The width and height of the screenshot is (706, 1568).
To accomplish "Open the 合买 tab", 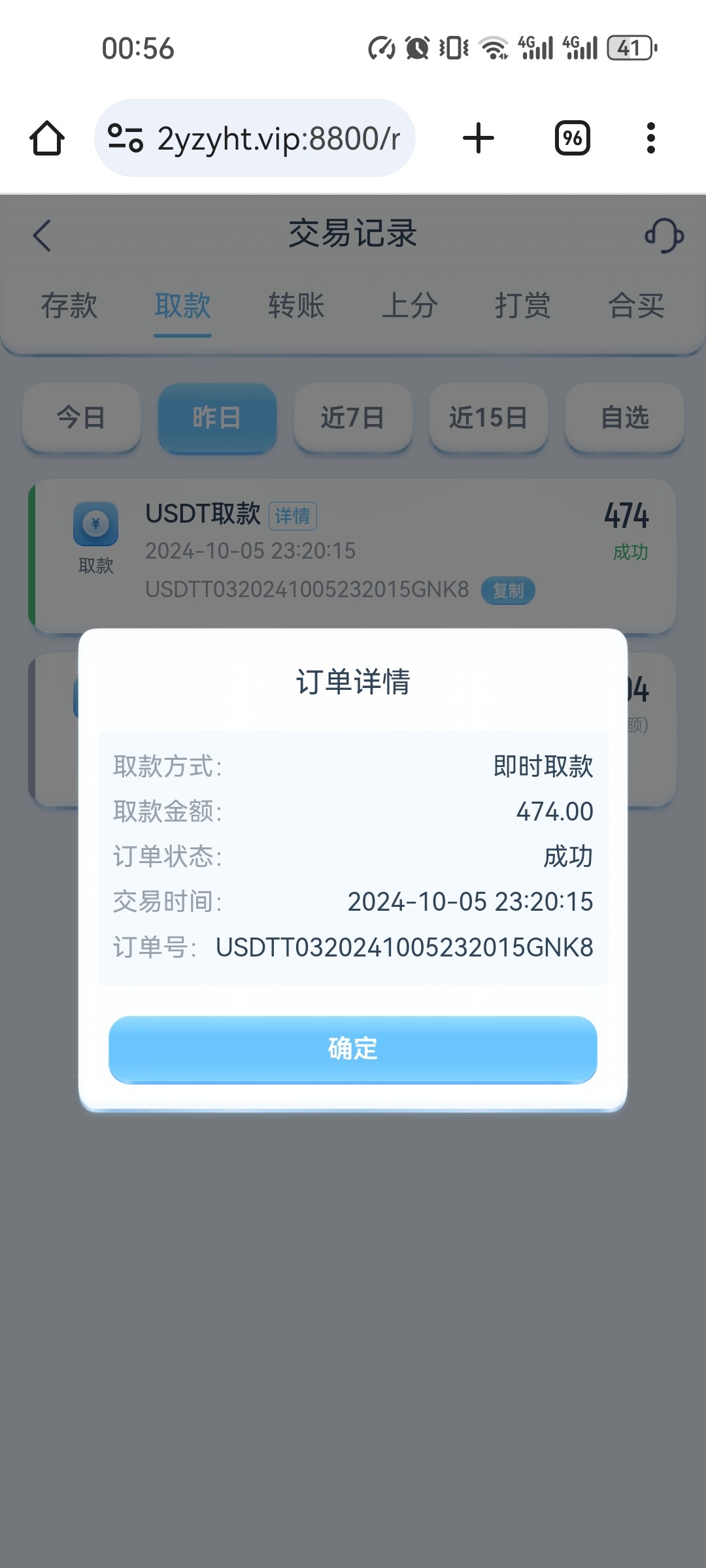I will point(636,306).
